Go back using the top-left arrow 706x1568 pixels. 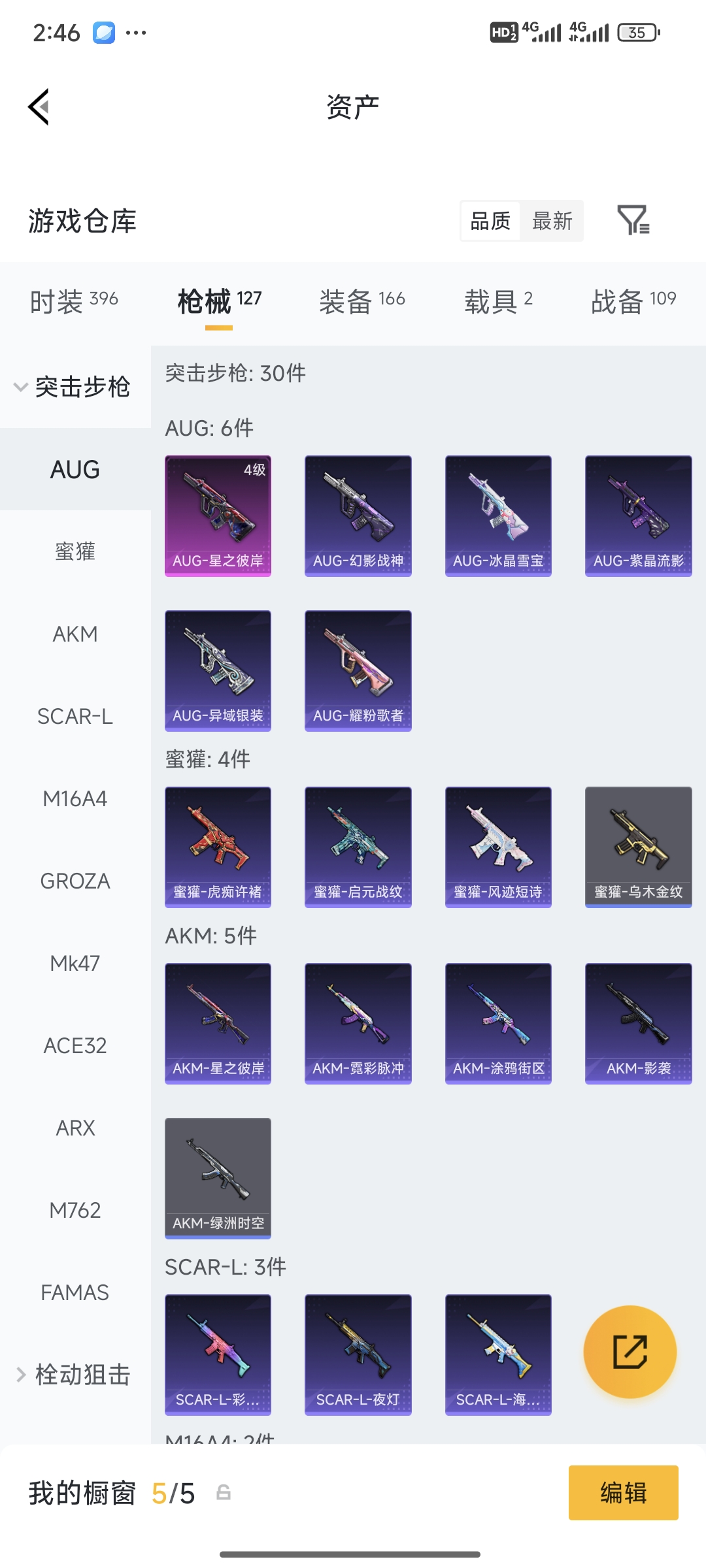39,106
